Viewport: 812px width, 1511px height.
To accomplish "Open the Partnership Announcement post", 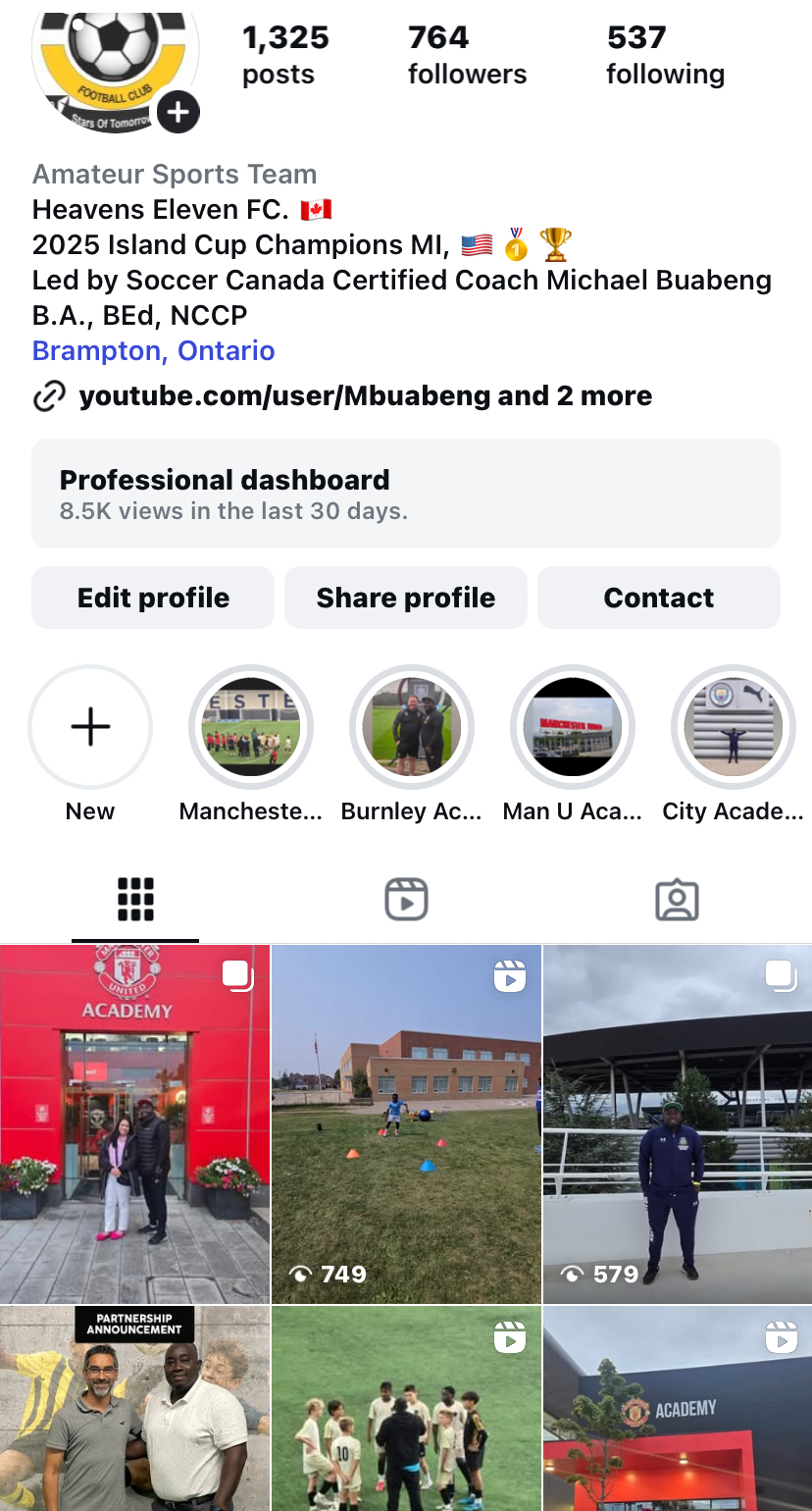I will (x=134, y=1408).
